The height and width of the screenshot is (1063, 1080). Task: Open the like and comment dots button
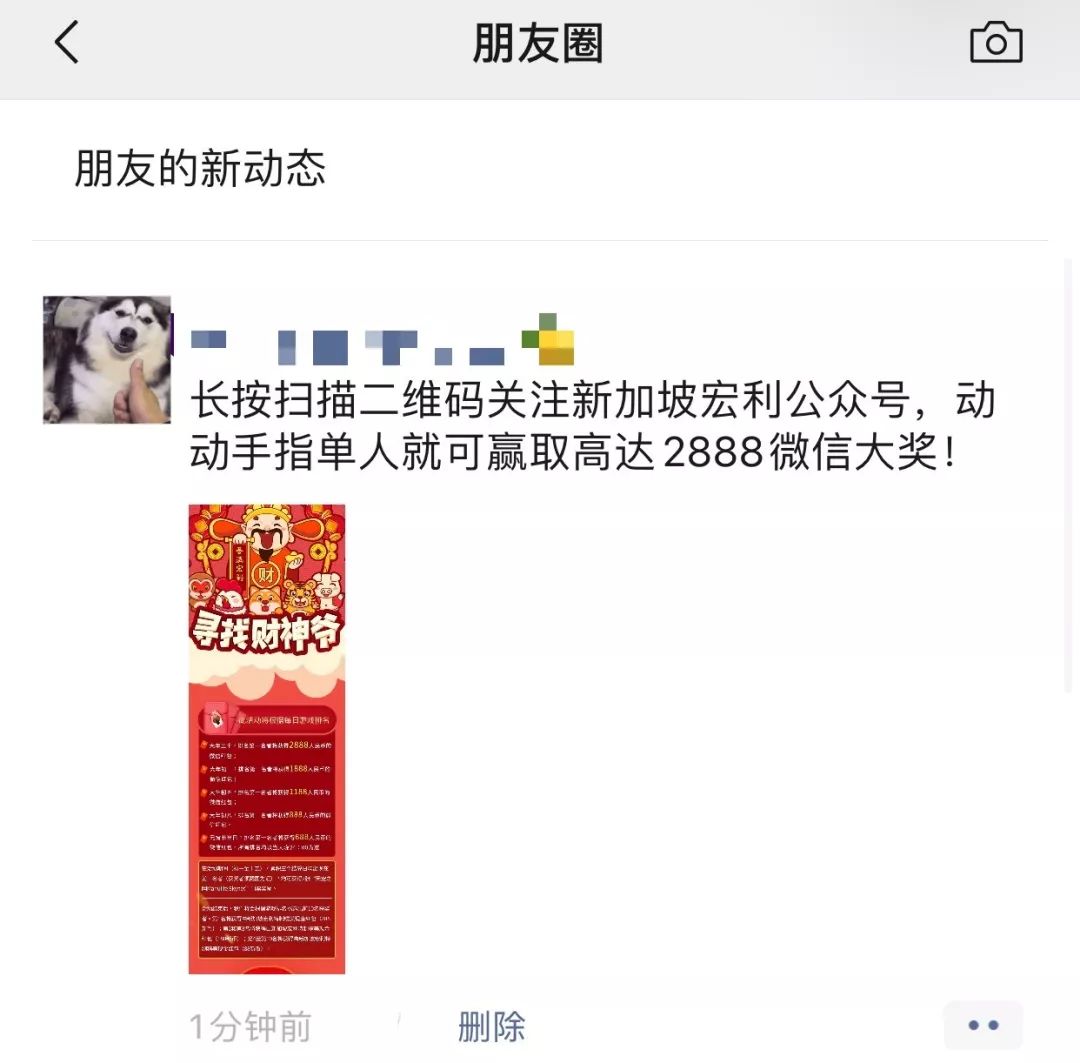point(983,1026)
